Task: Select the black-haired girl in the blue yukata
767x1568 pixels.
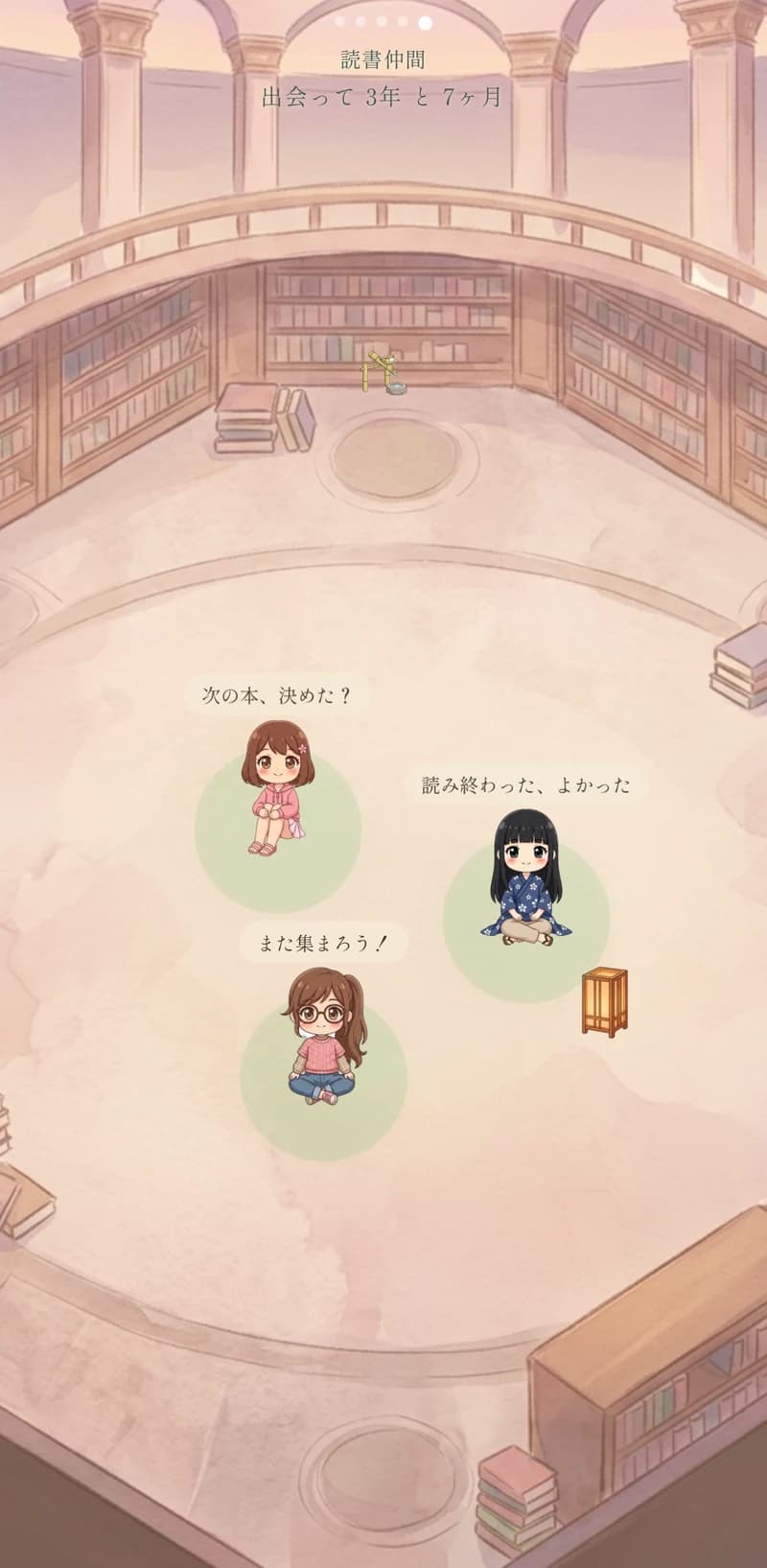Action: pos(524,878)
